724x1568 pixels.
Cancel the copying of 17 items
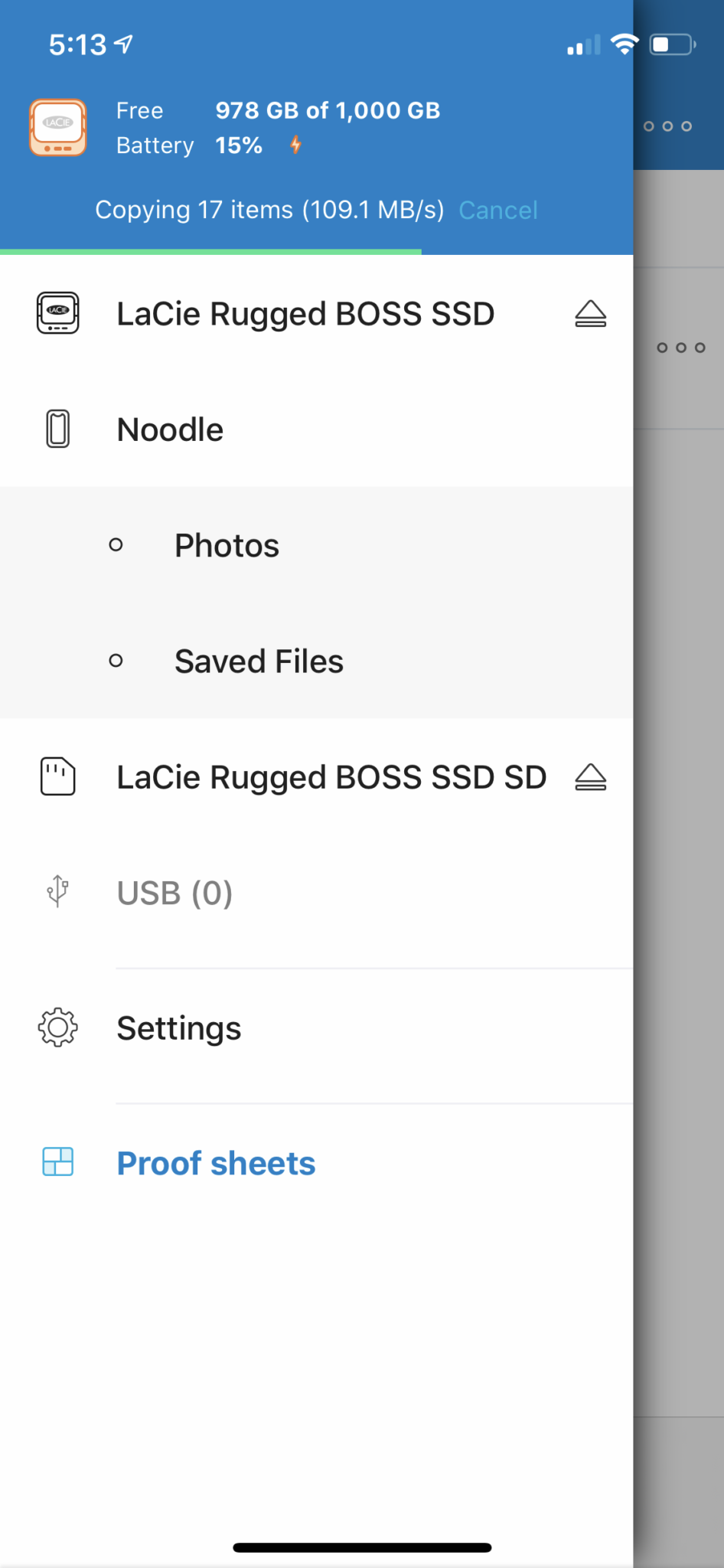[x=498, y=210]
